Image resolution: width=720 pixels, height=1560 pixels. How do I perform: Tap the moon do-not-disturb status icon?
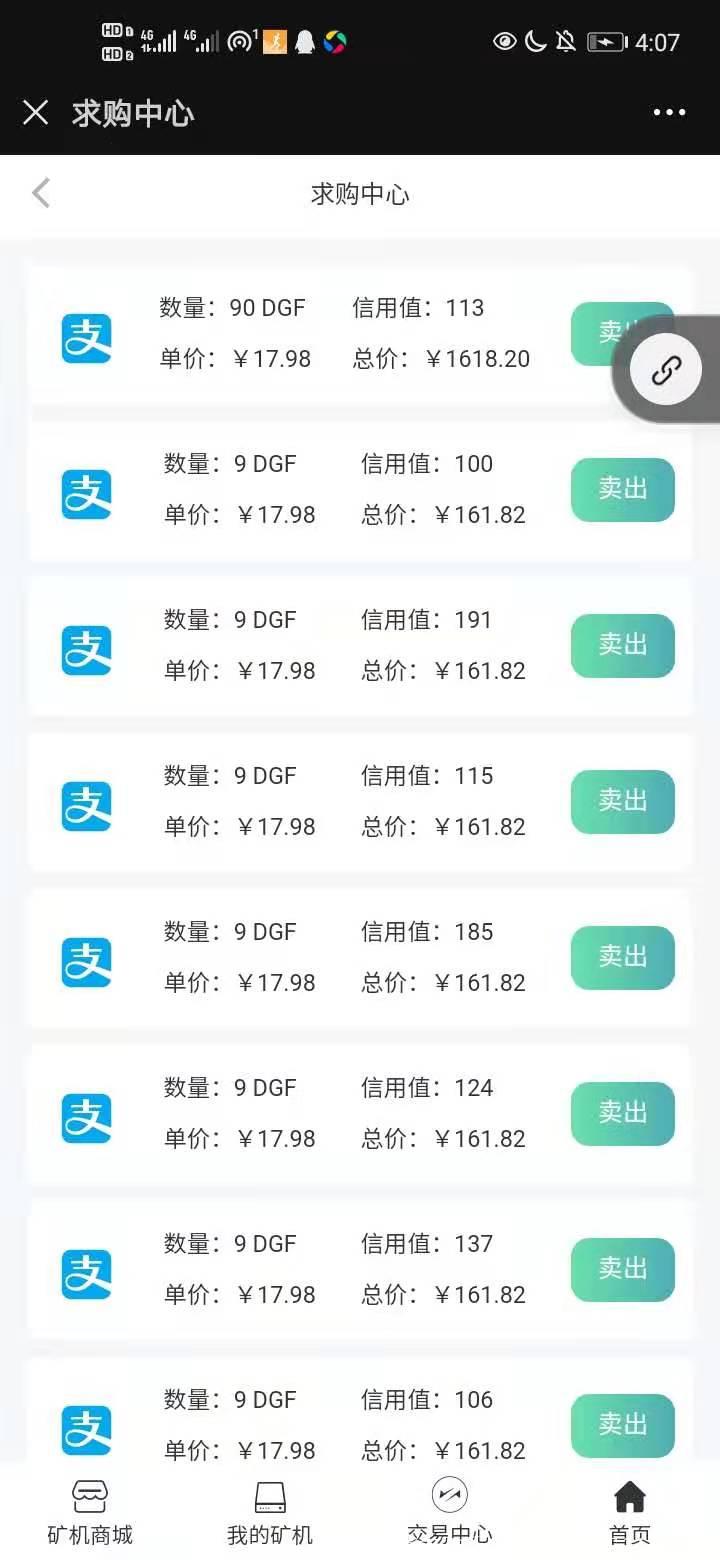click(x=536, y=42)
